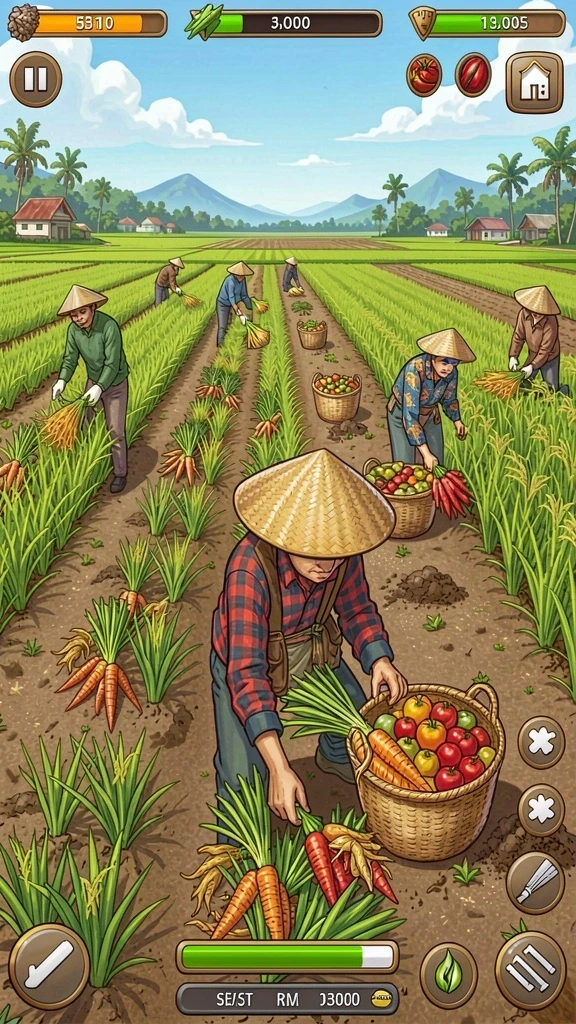
Task: Open the home building button
Action: point(534,82)
